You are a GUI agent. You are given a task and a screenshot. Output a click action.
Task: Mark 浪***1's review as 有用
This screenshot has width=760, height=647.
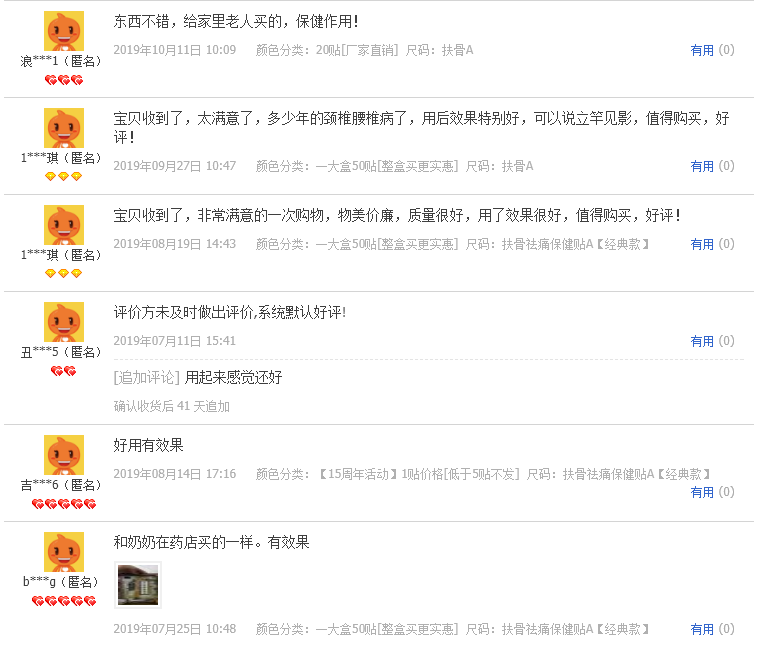coord(702,50)
